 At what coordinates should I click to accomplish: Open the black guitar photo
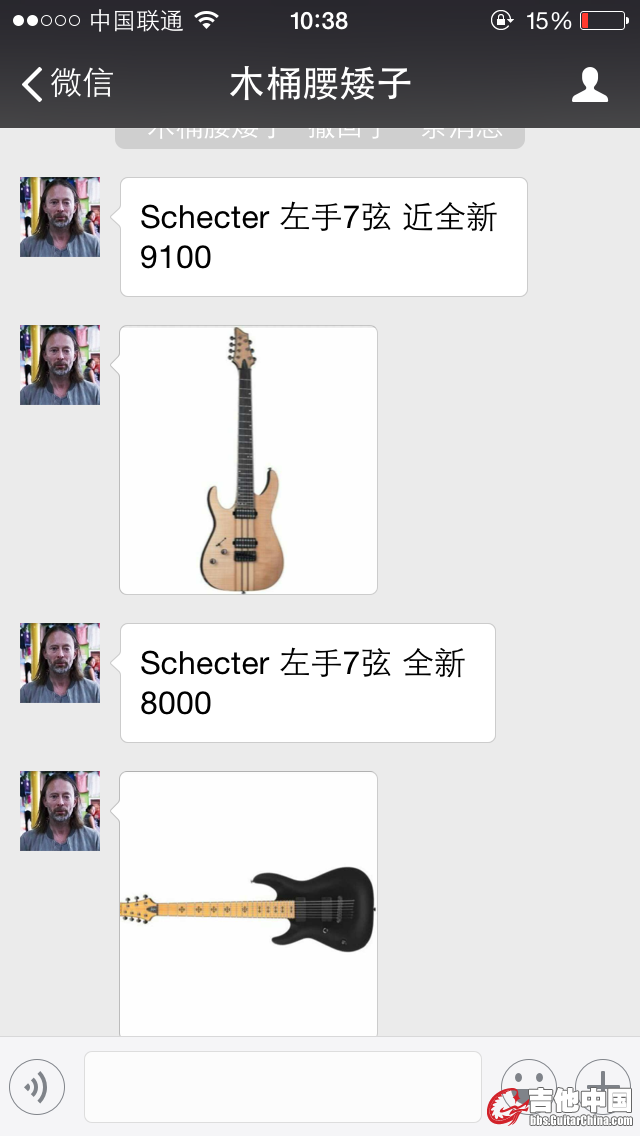point(248,905)
